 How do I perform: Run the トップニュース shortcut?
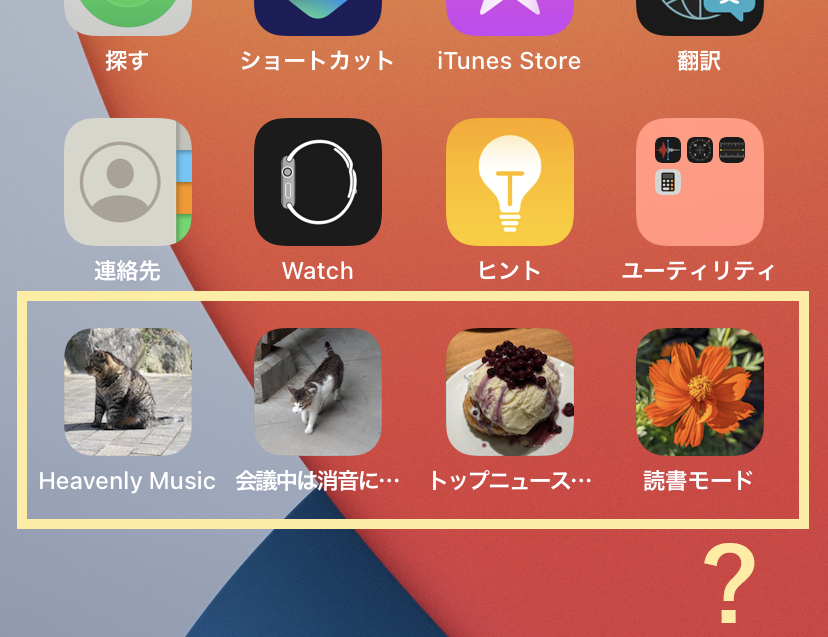click(509, 392)
